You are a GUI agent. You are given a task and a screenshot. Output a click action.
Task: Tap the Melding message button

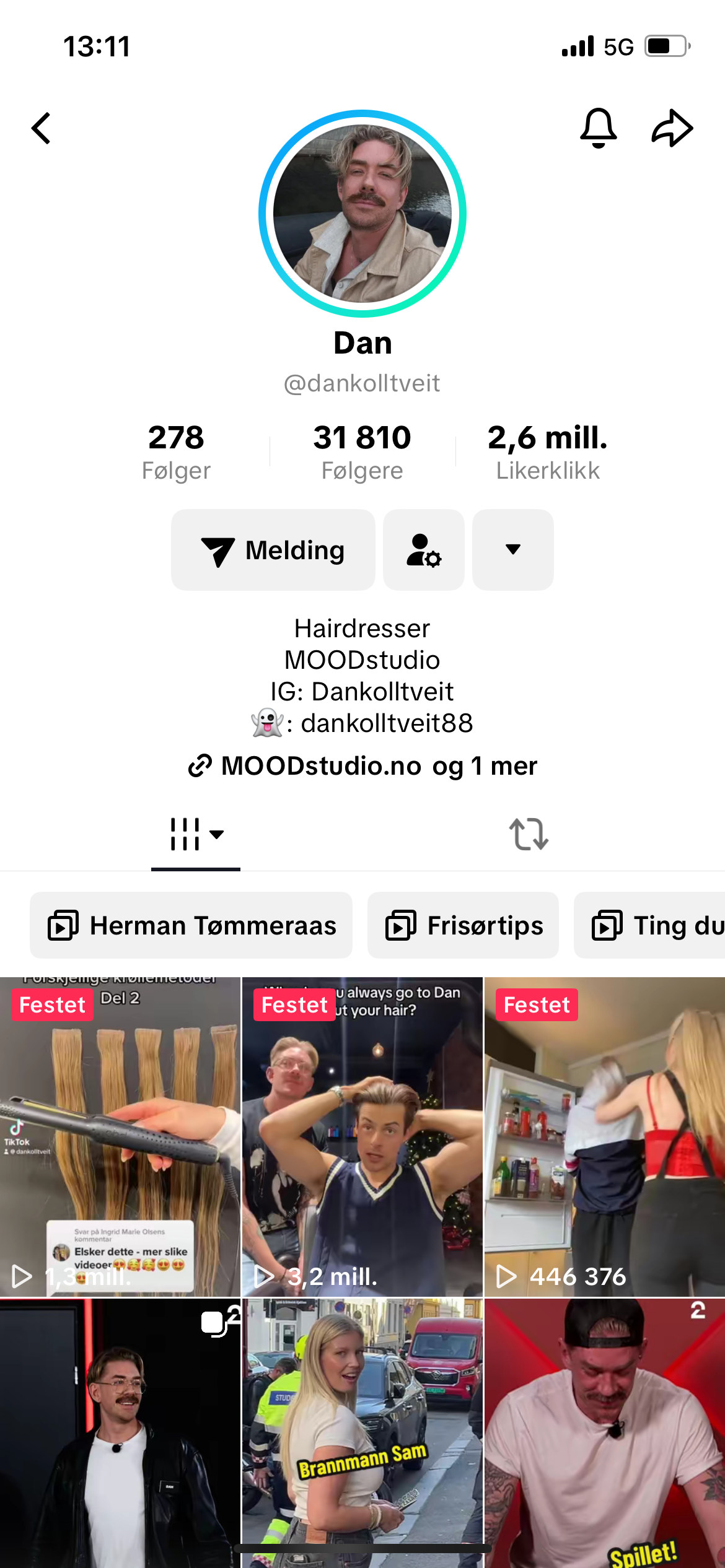coord(273,550)
